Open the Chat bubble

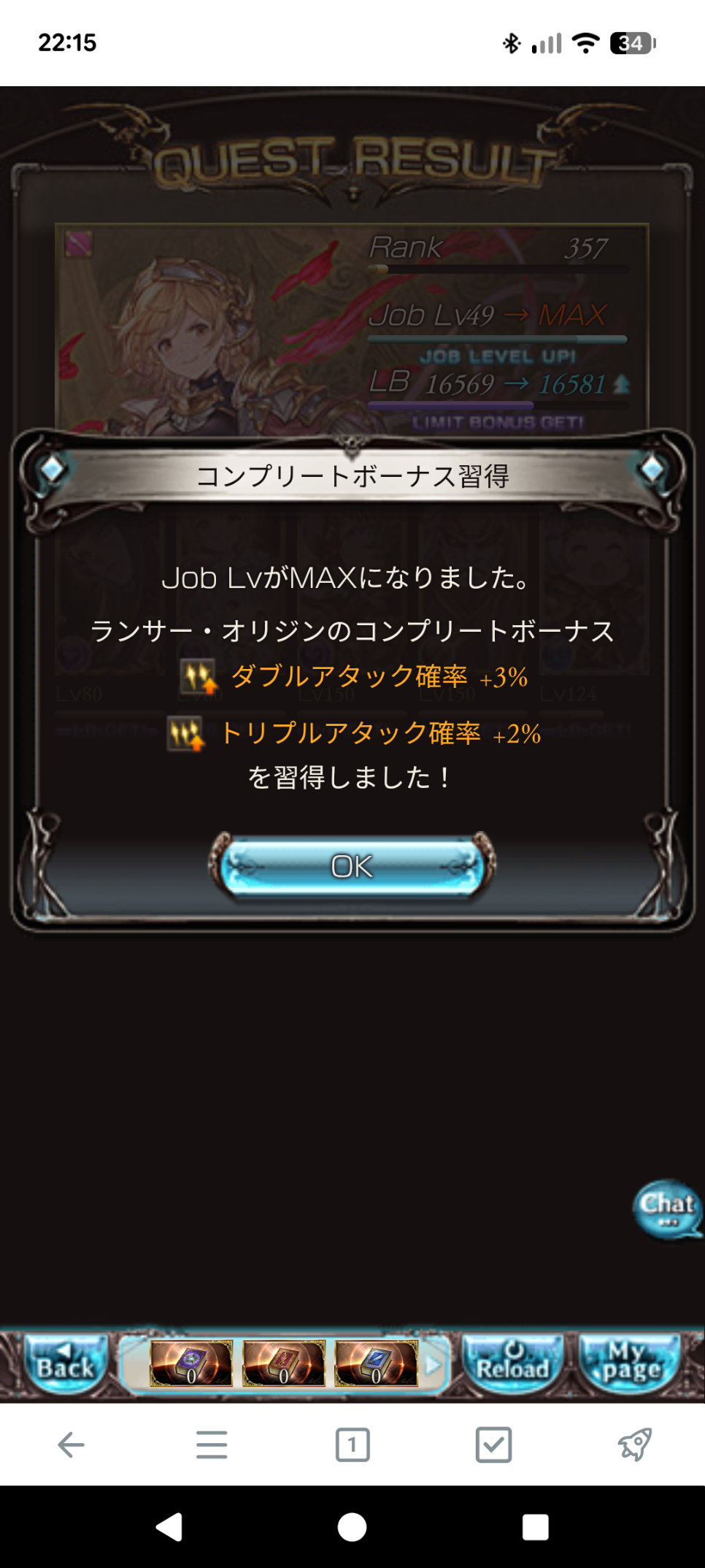pyautogui.click(x=667, y=1209)
